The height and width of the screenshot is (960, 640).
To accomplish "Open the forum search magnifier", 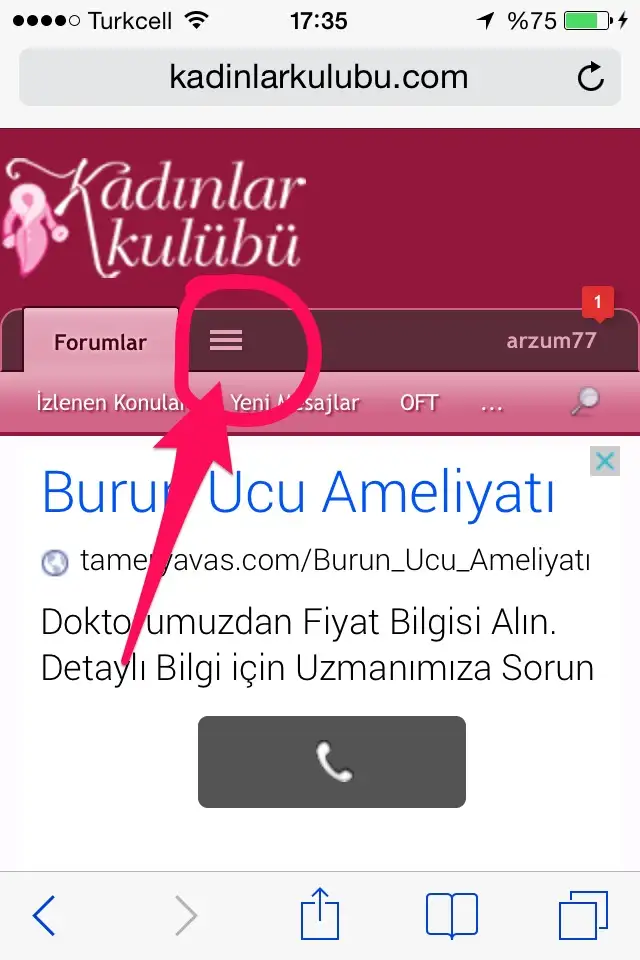I will 585,401.
